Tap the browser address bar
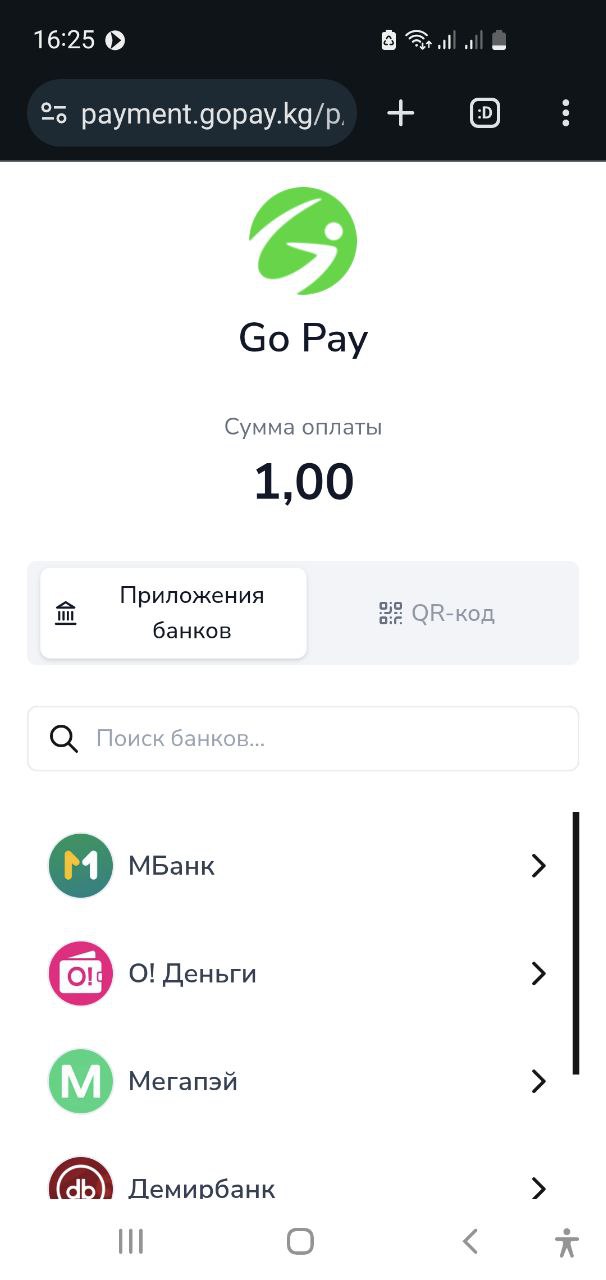The height and width of the screenshot is (1280, 606). (x=210, y=114)
